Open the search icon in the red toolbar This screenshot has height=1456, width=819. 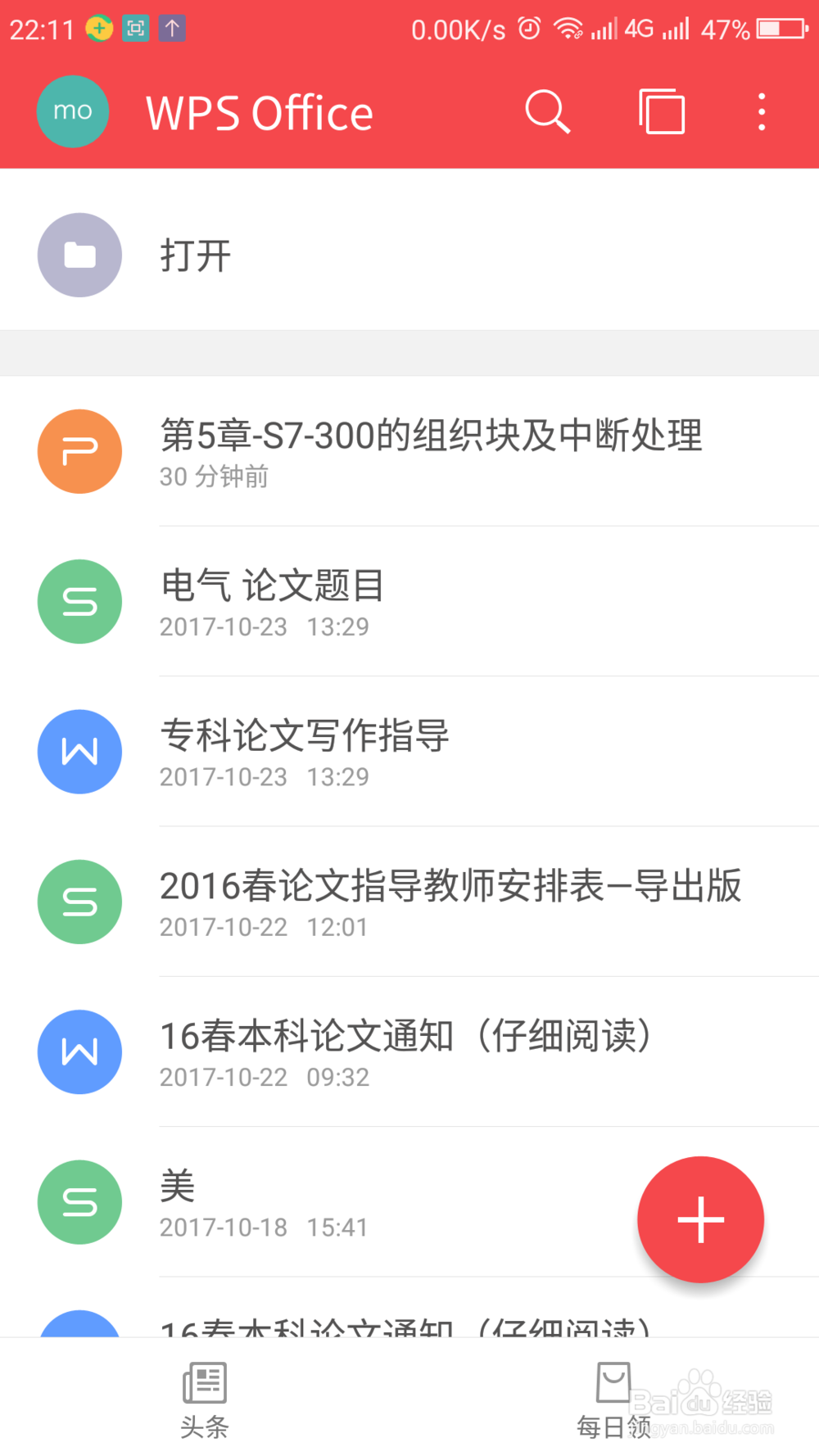547,112
